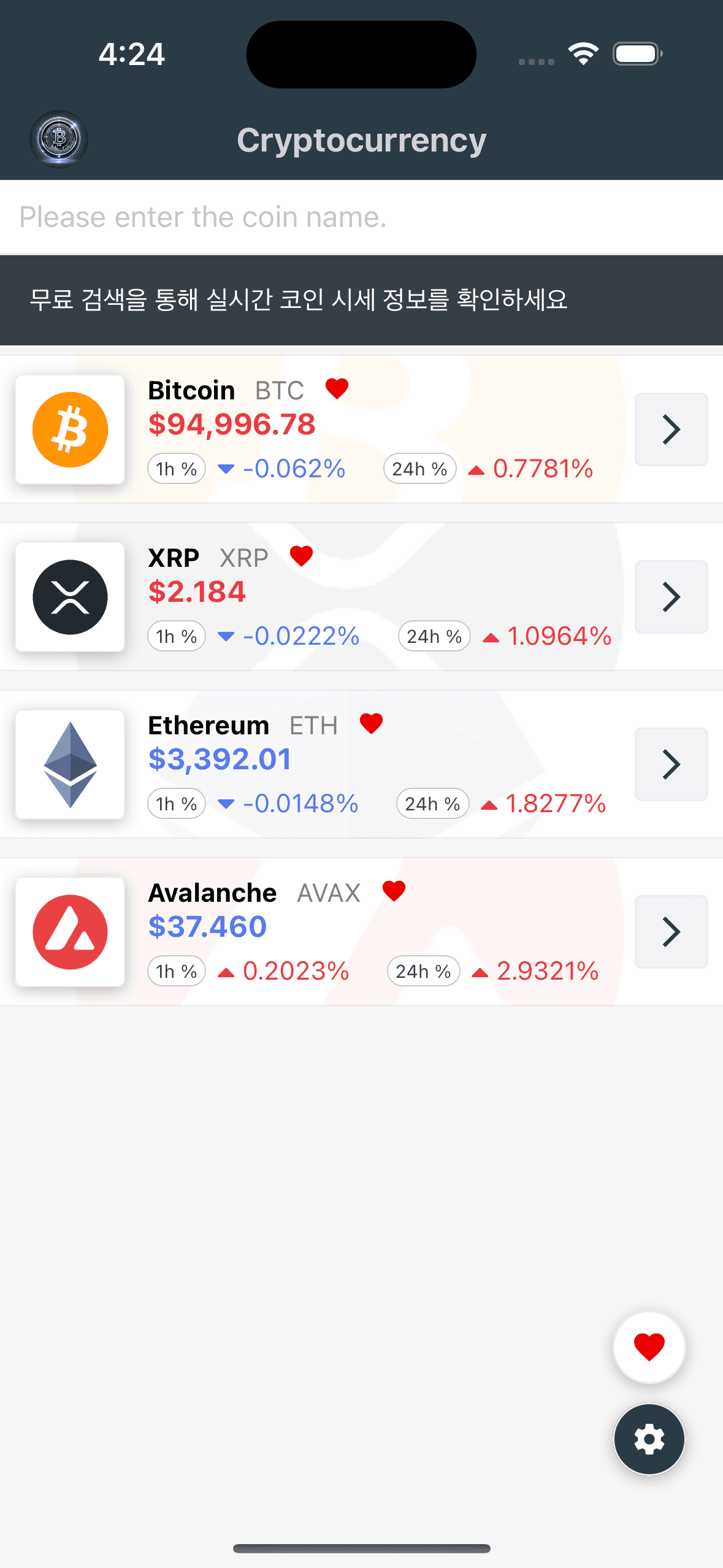723x1568 pixels.
Task: Remove XRP from favorites via heart
Action: (301, 556)
